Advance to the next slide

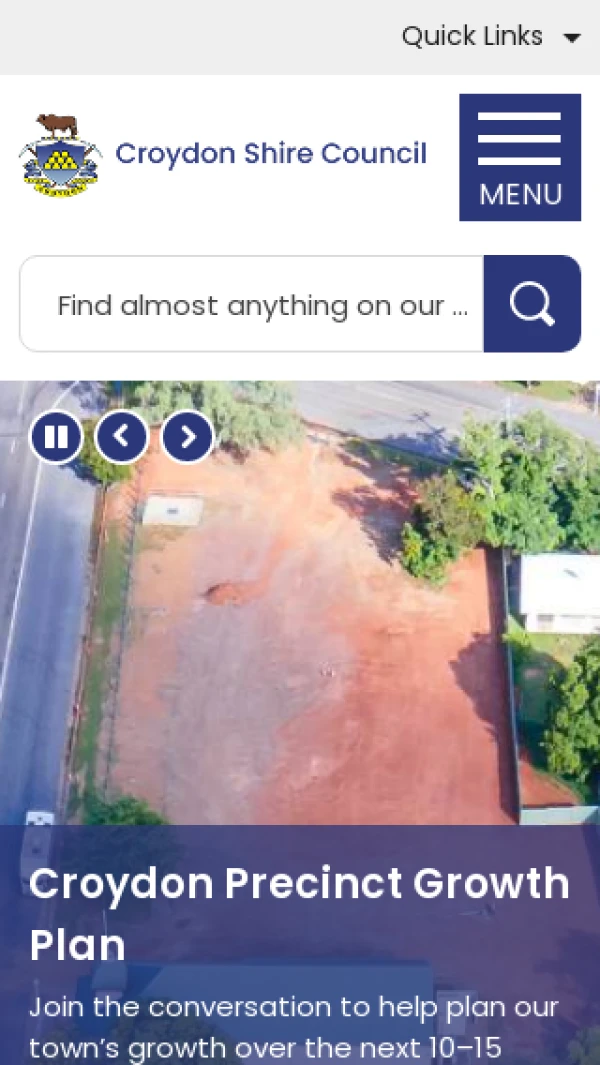pos(188,437)
